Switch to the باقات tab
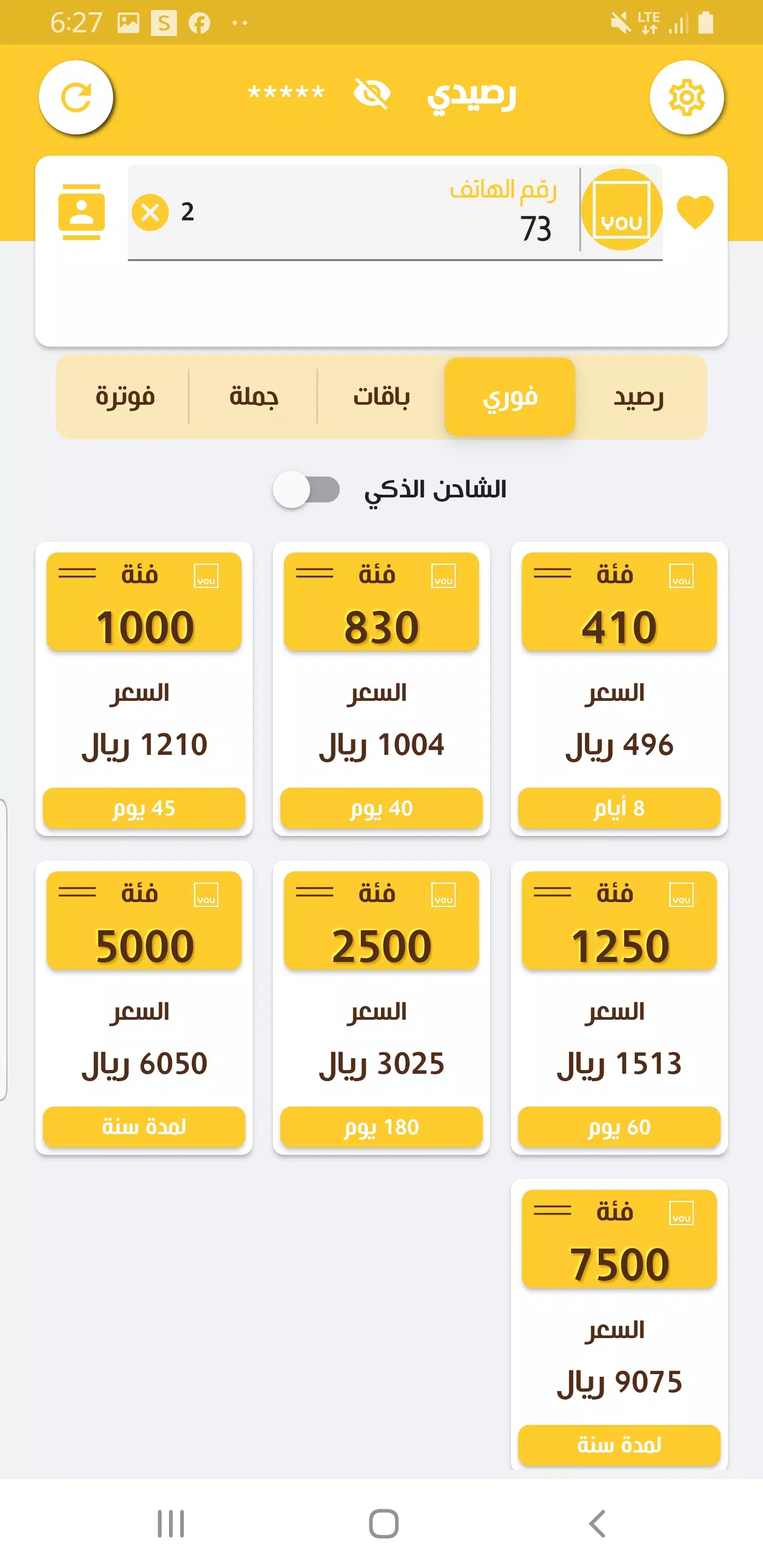Image resolution: width=763 pixels, height=1568 pixels. pos(382,397)
